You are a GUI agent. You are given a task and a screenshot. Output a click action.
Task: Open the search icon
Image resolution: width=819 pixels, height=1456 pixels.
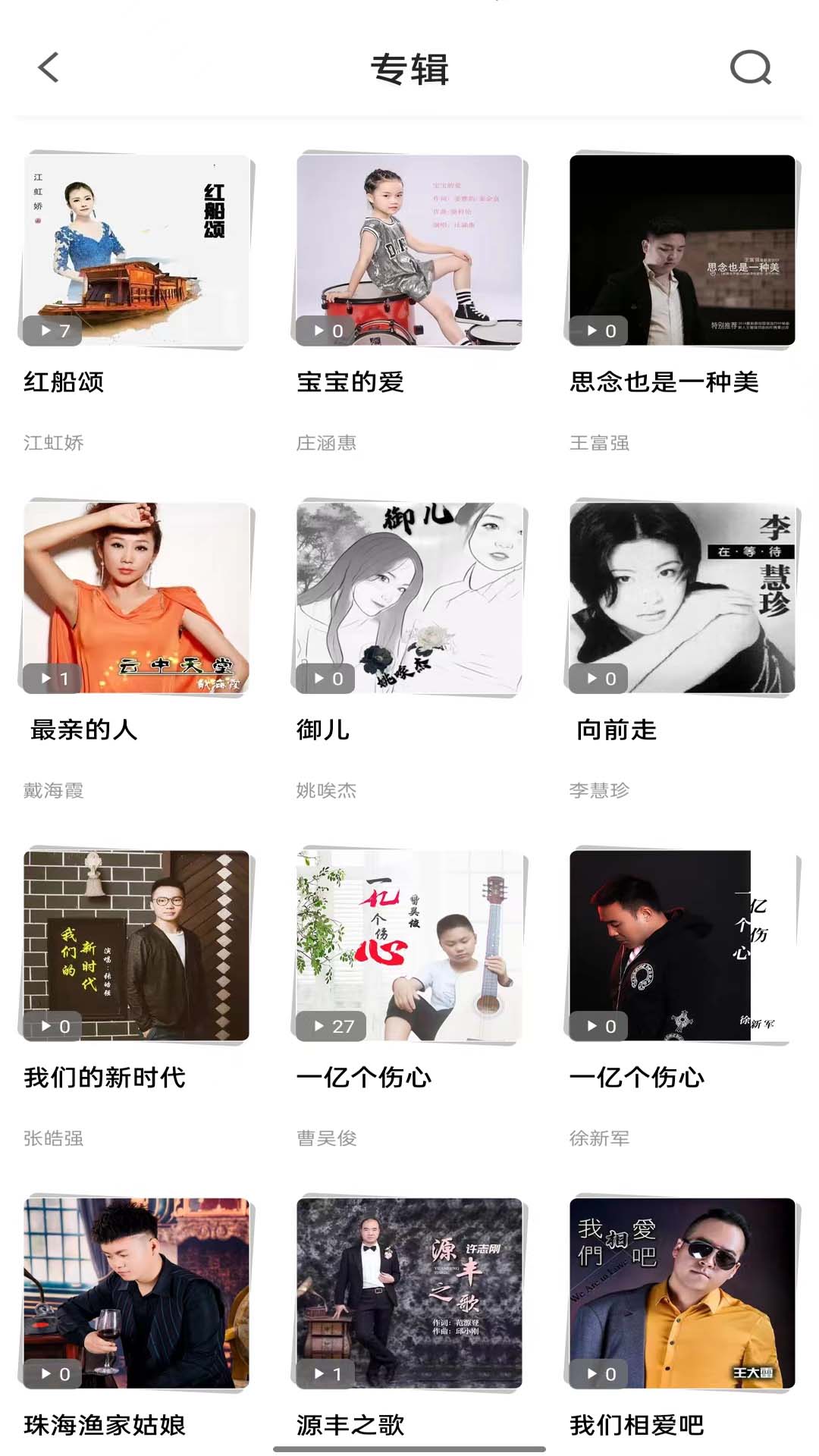click(750, 67)
